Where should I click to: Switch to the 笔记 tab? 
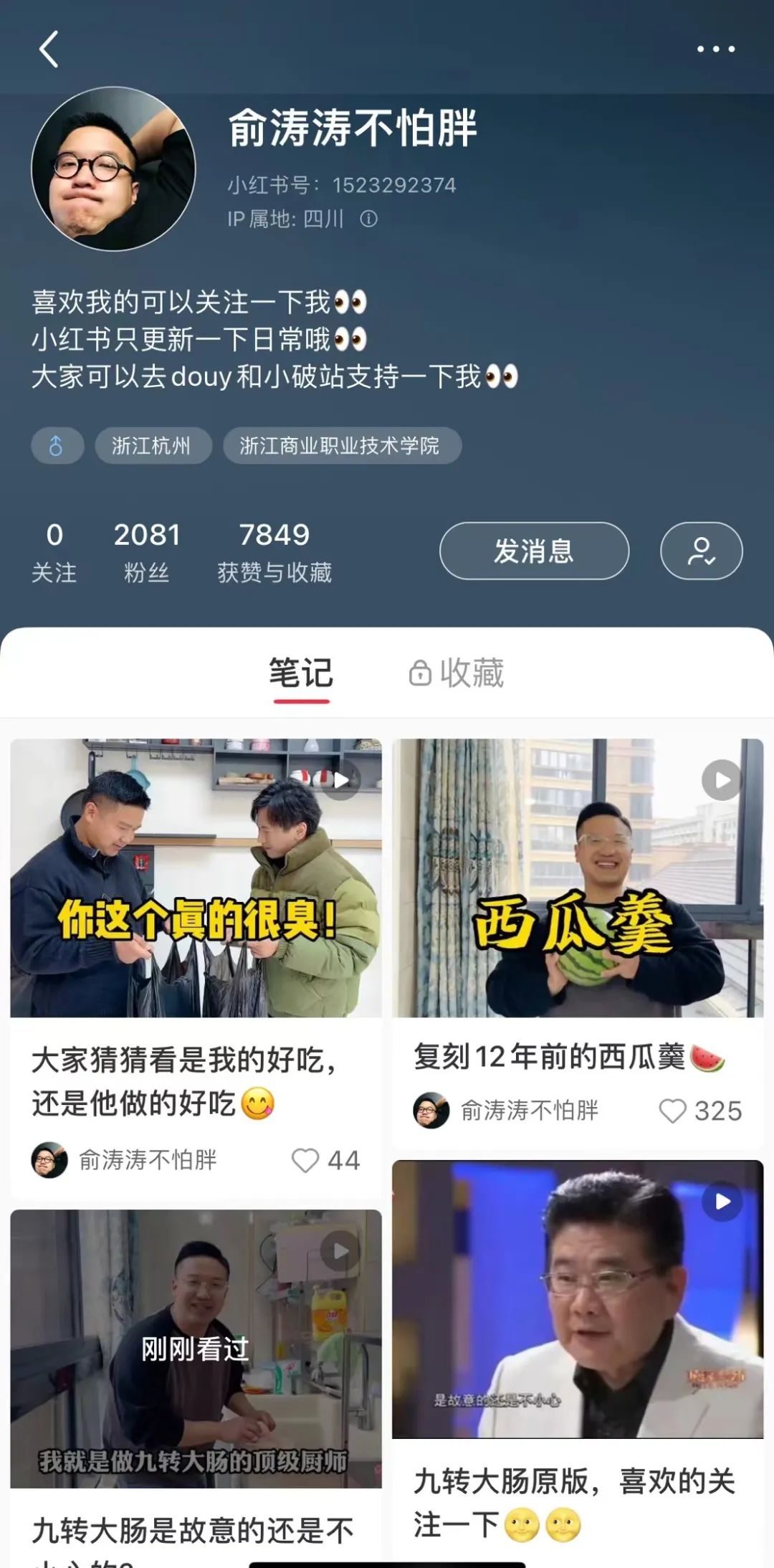point(301,673)
